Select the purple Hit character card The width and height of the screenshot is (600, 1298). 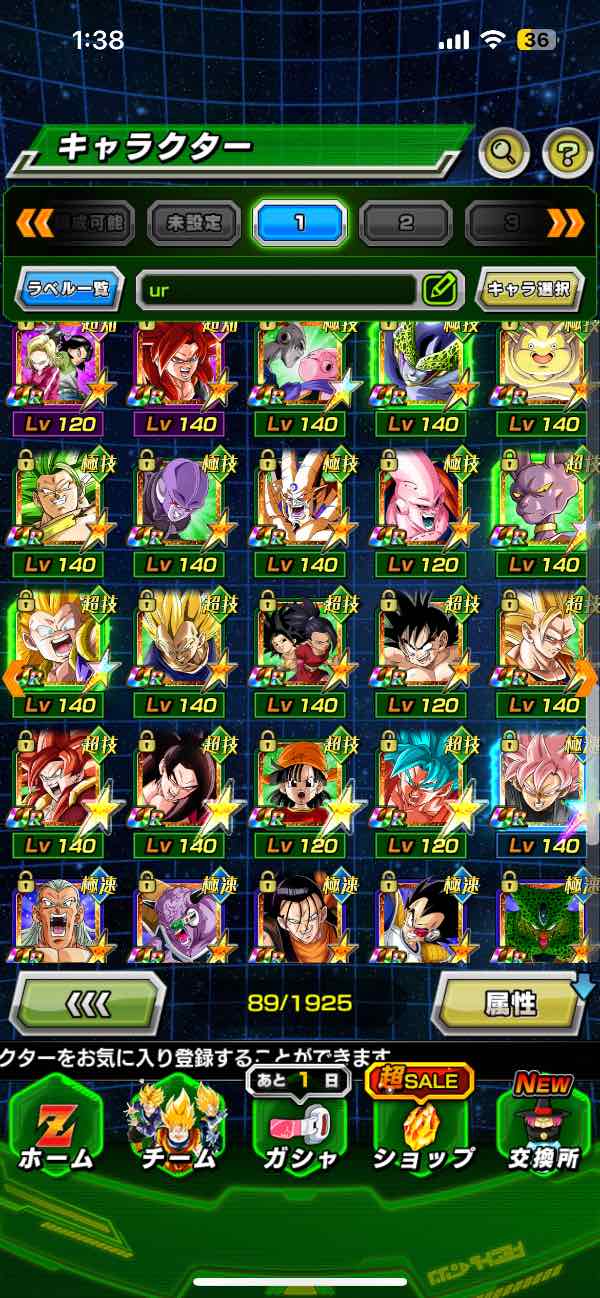(x=181, y=507)
